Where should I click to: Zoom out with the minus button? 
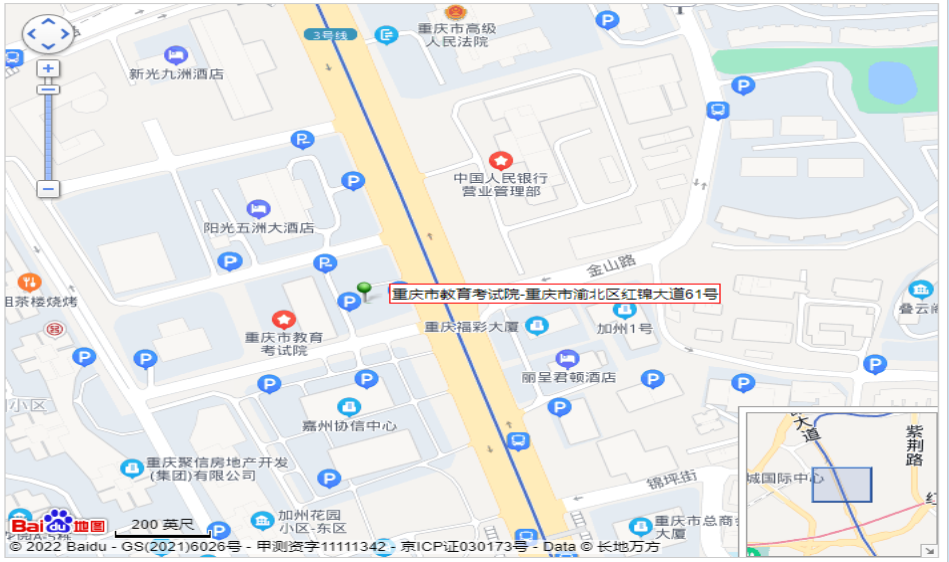click(x=48, y=188)
